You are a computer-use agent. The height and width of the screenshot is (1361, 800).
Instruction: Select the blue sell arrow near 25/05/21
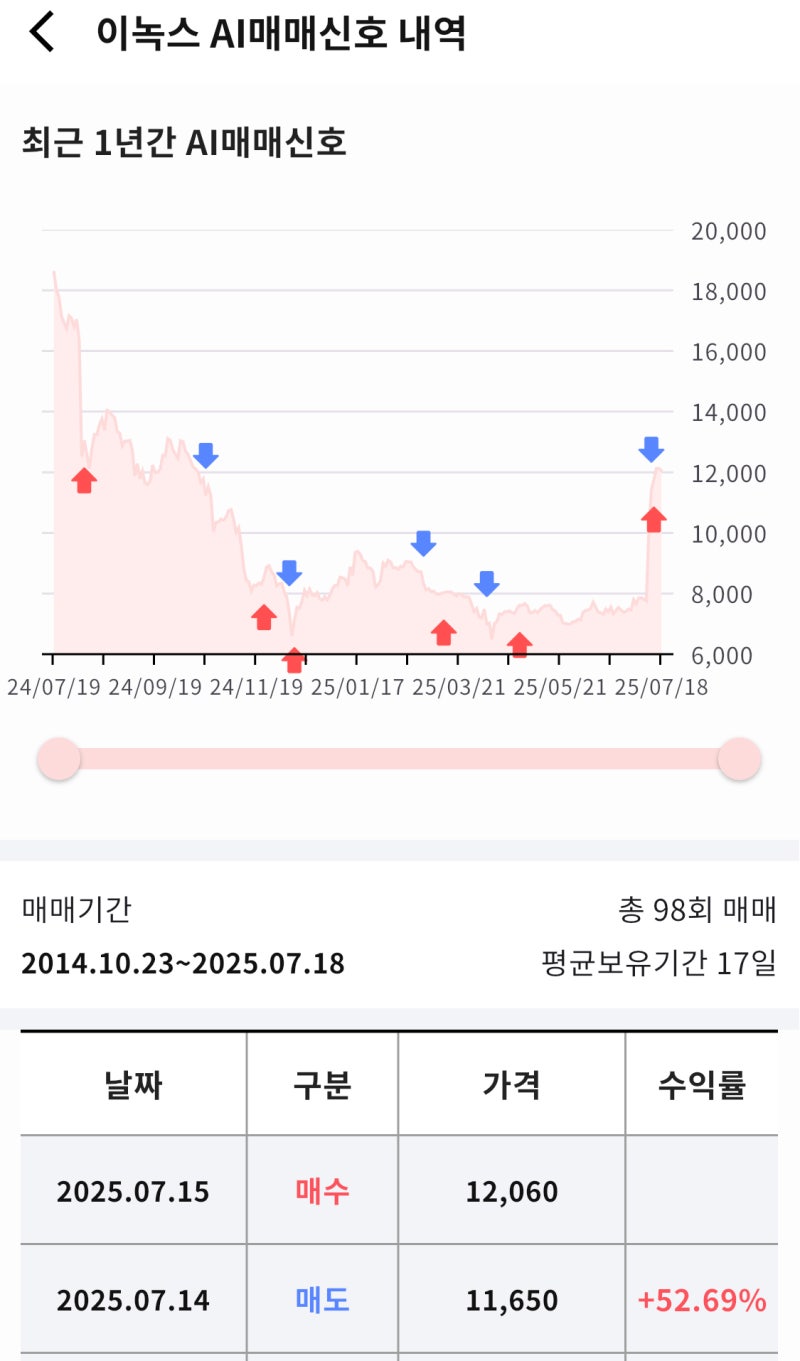pyautogui.click(x=487, y=583)
